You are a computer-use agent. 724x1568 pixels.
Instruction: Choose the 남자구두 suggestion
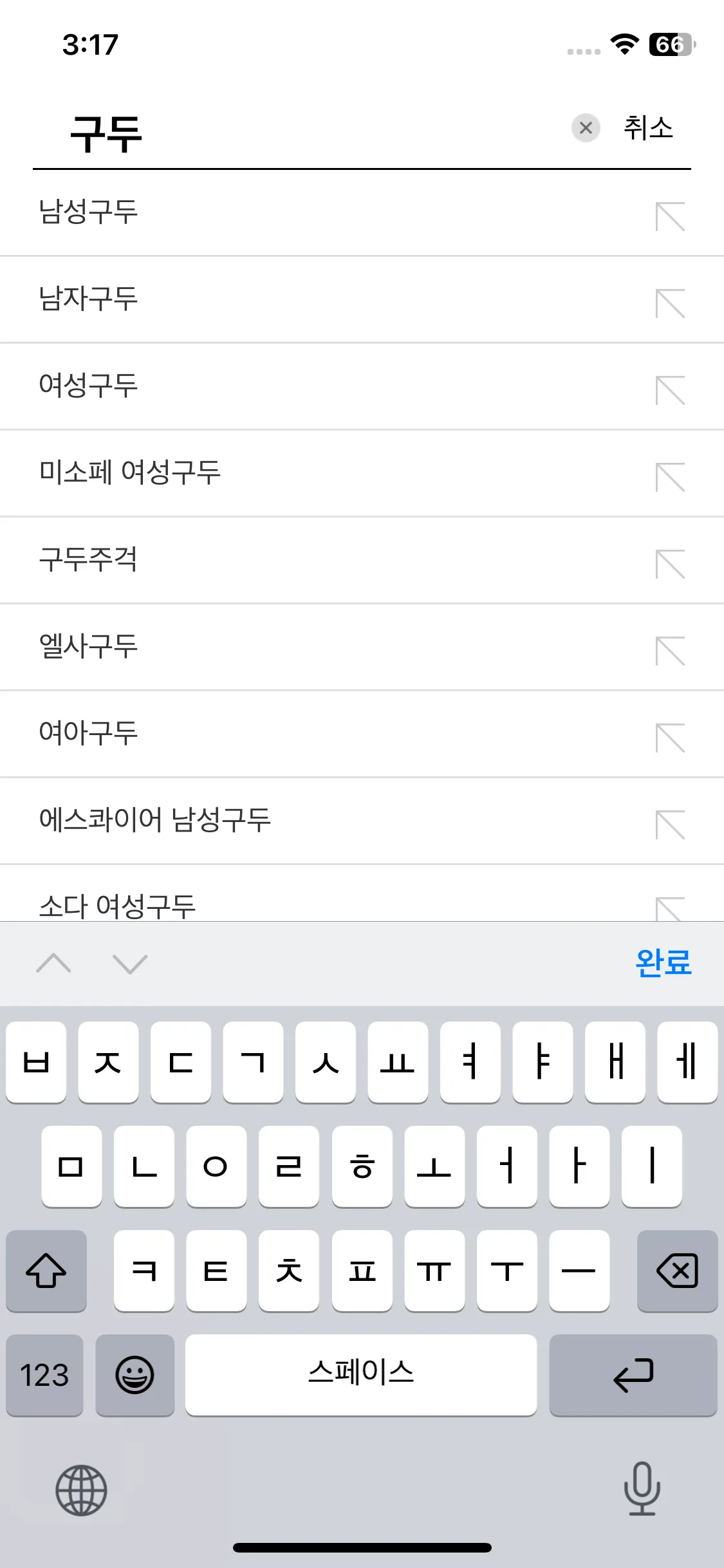pos(89,299)
